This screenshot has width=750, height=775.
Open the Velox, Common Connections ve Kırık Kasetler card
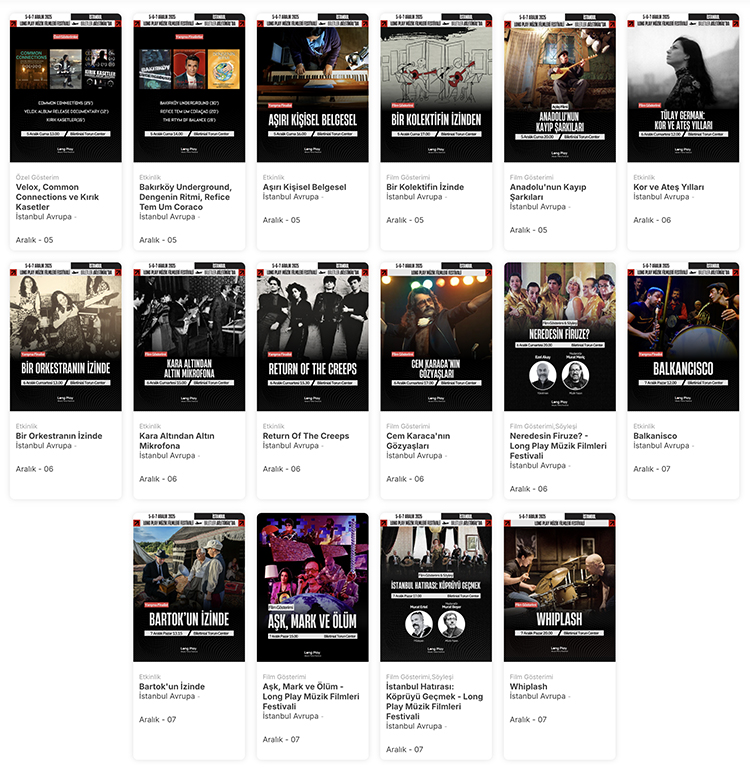65,88
